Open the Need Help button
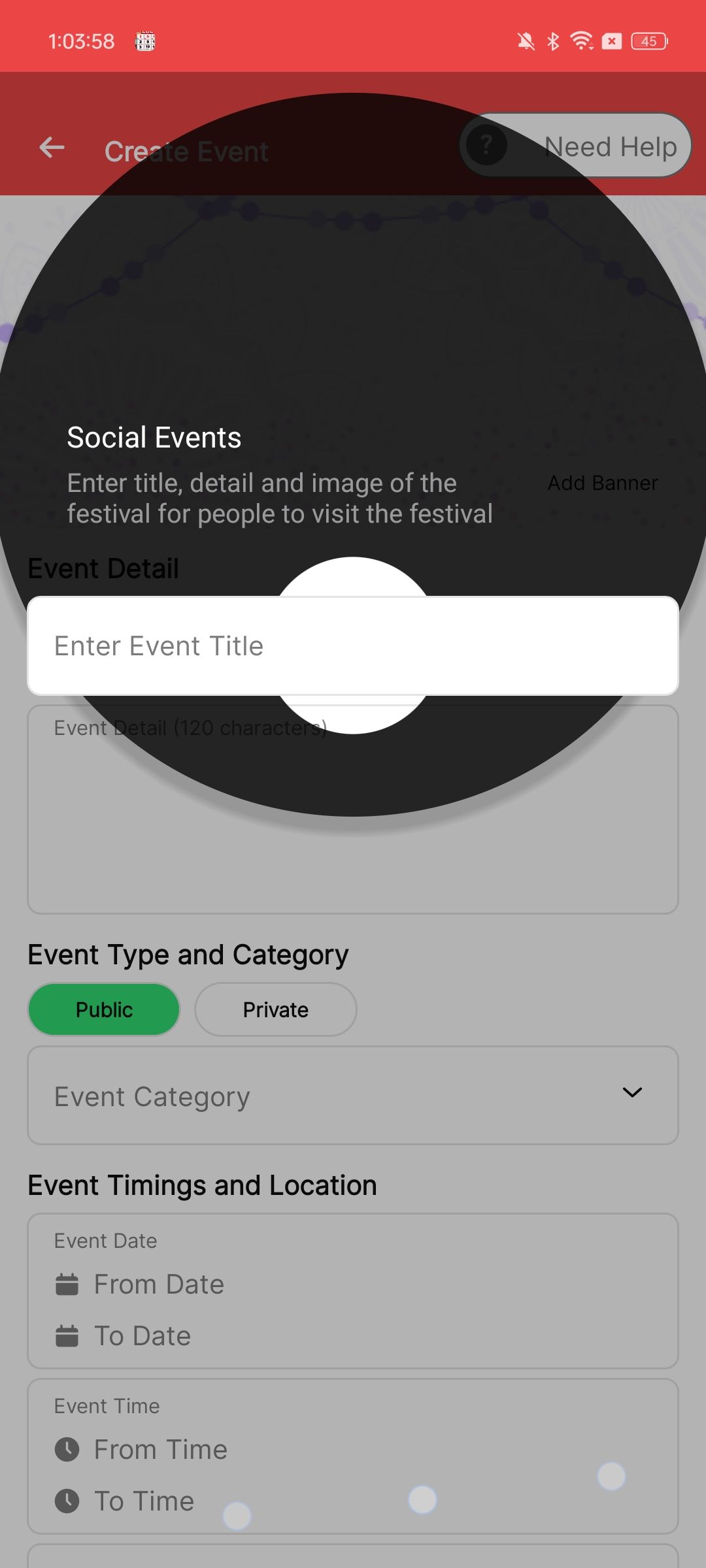Viewport: 706px width, 1568px height. click(575, 146)
